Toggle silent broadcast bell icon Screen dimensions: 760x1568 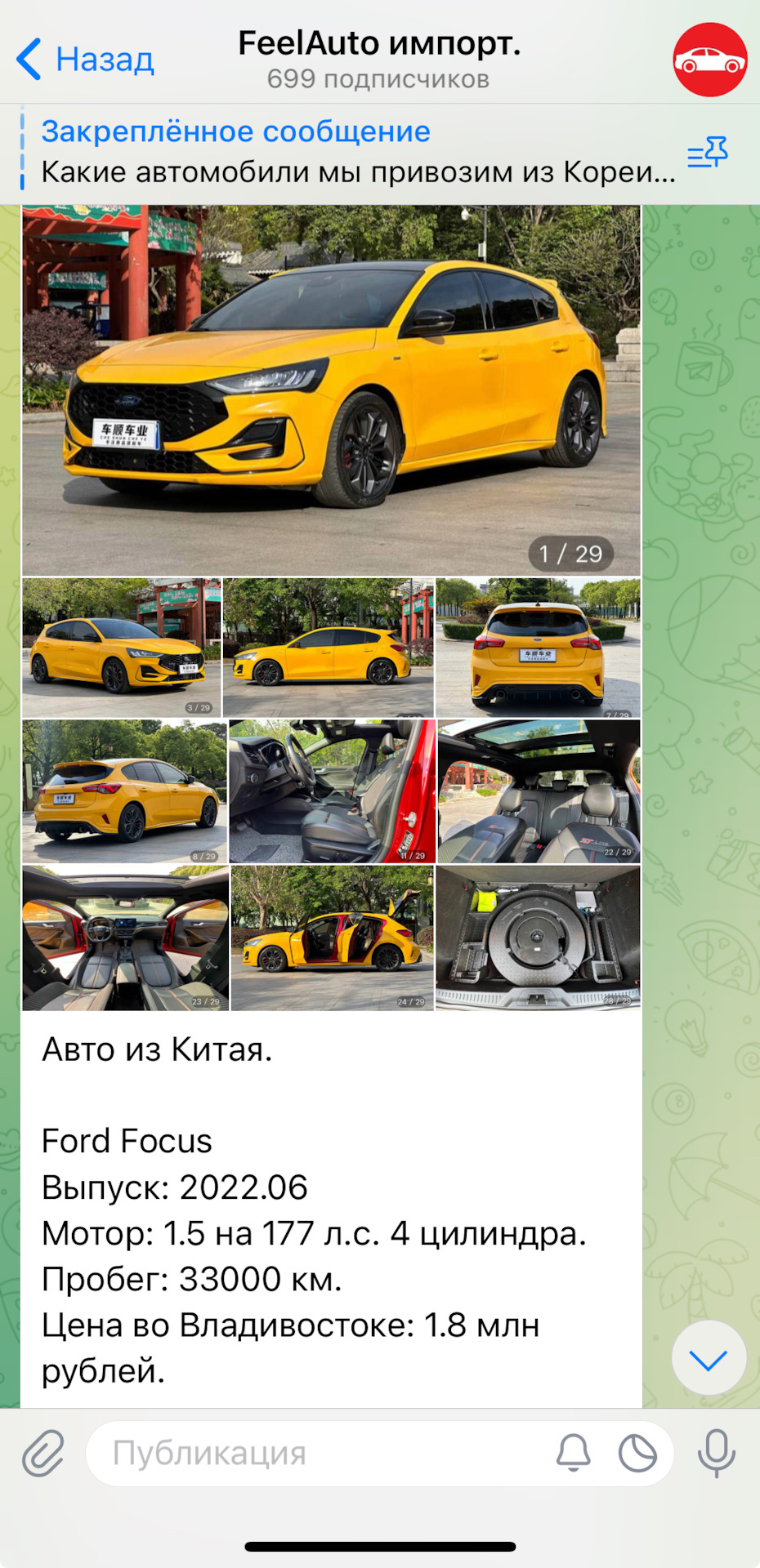[x=574, y=1454]
